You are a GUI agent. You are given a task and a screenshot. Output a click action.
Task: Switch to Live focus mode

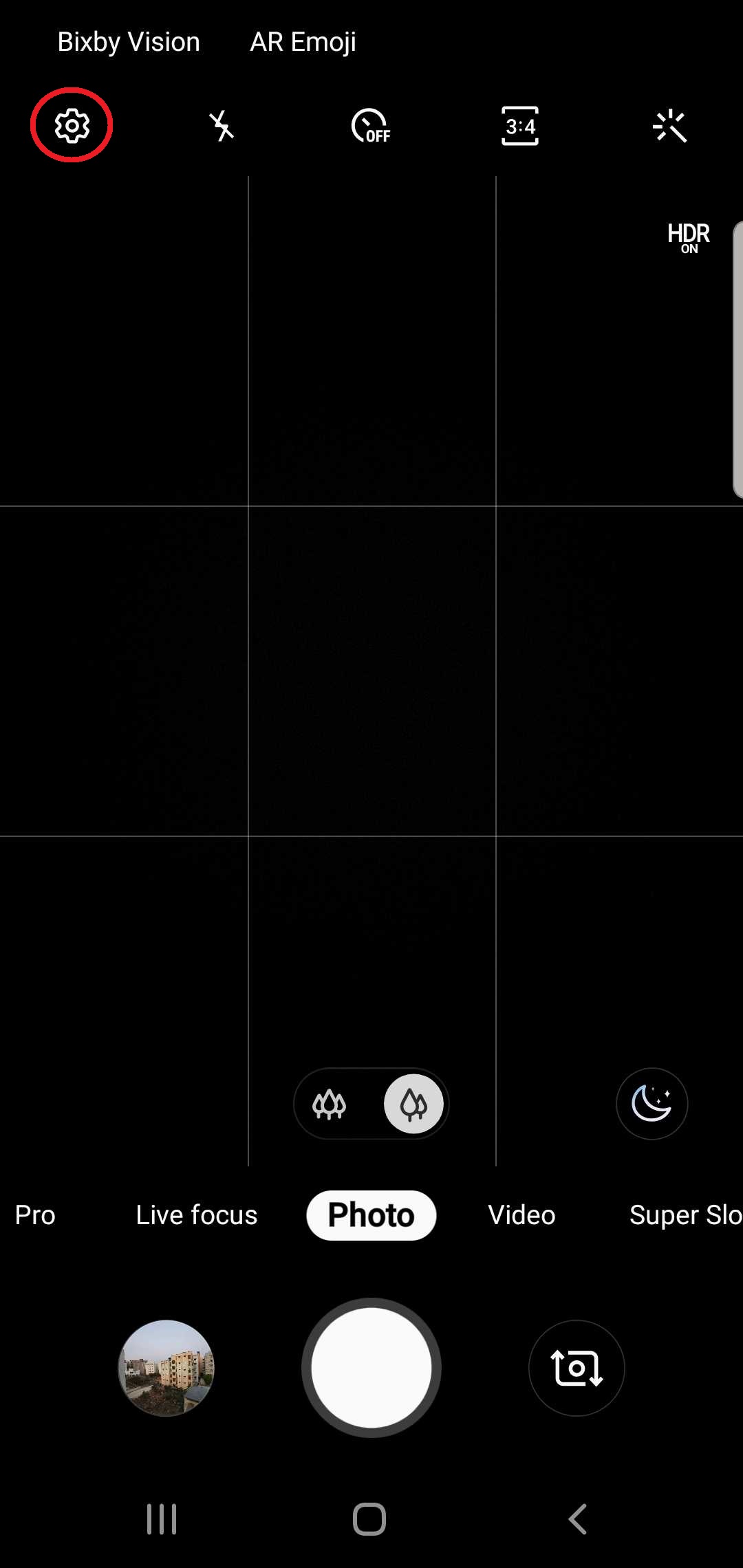[x=197, y=1215]
